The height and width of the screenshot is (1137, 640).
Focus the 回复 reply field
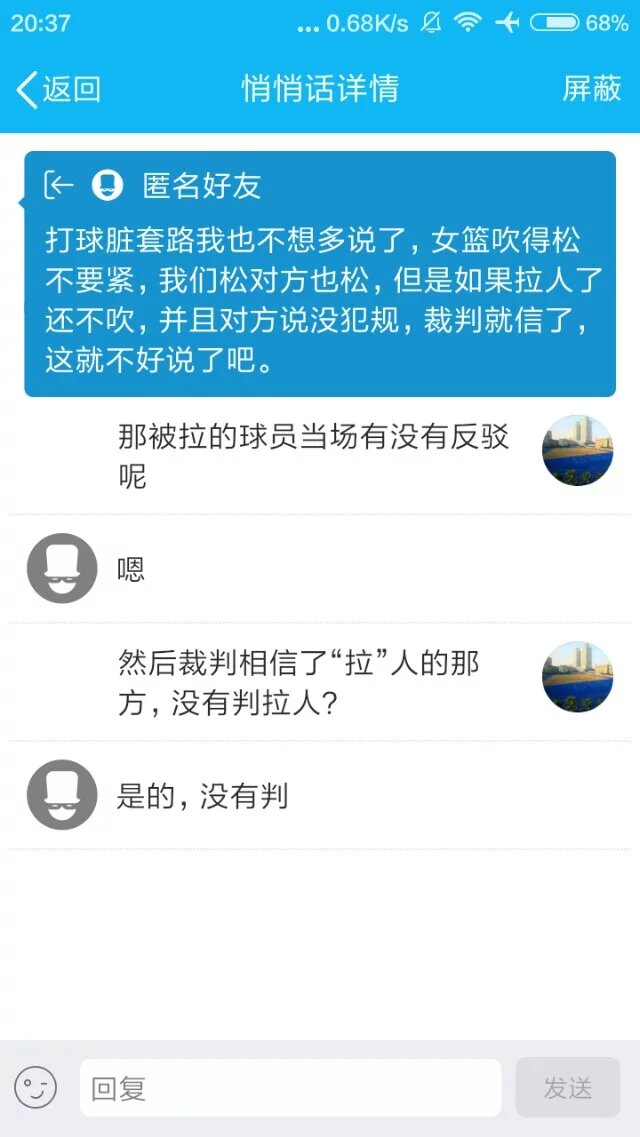tap(290, 1088)
